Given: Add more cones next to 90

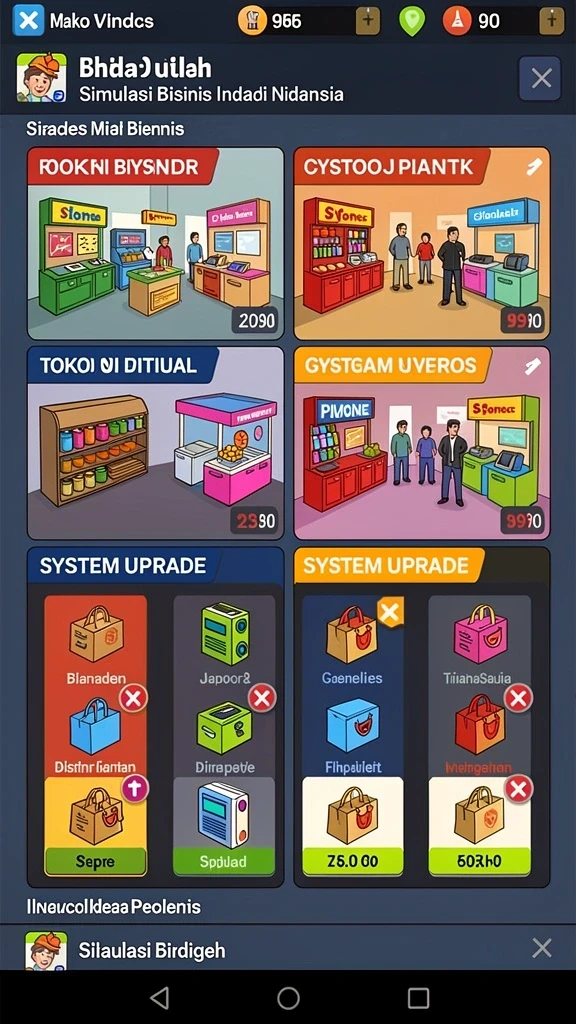Looking at the screenshot, I should pos(551,21).
